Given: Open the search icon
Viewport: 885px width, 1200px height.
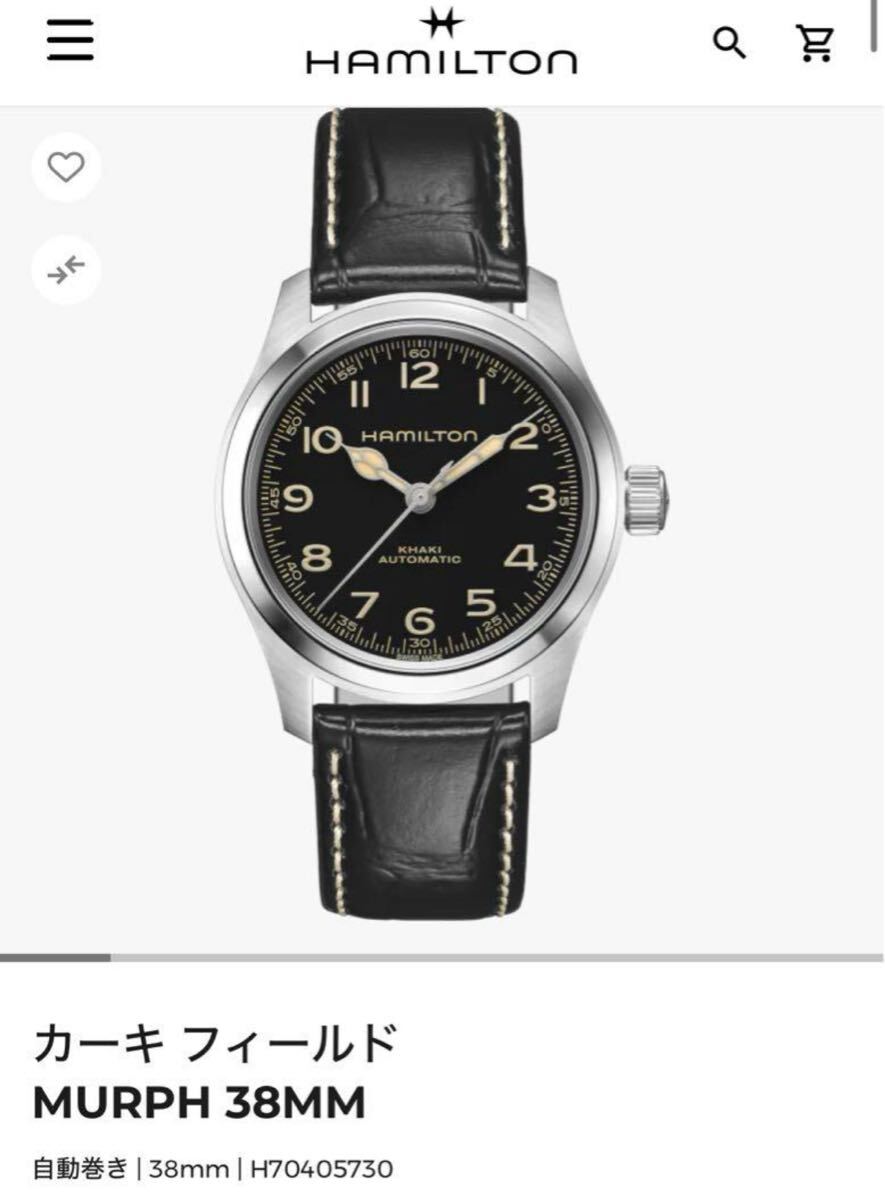Looking at the screenshot, I should coord(730,43).
